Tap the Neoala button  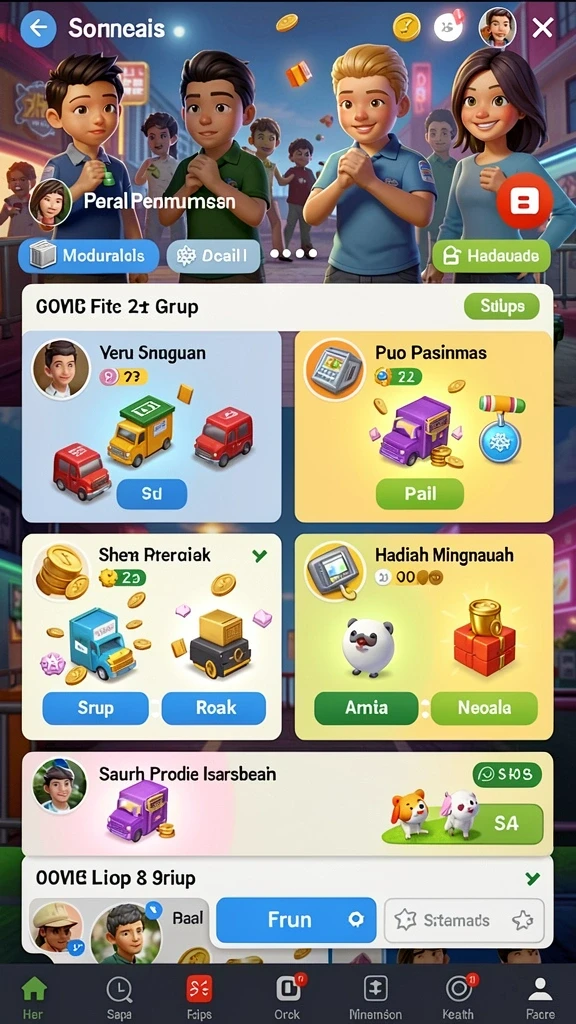(485, 709)
